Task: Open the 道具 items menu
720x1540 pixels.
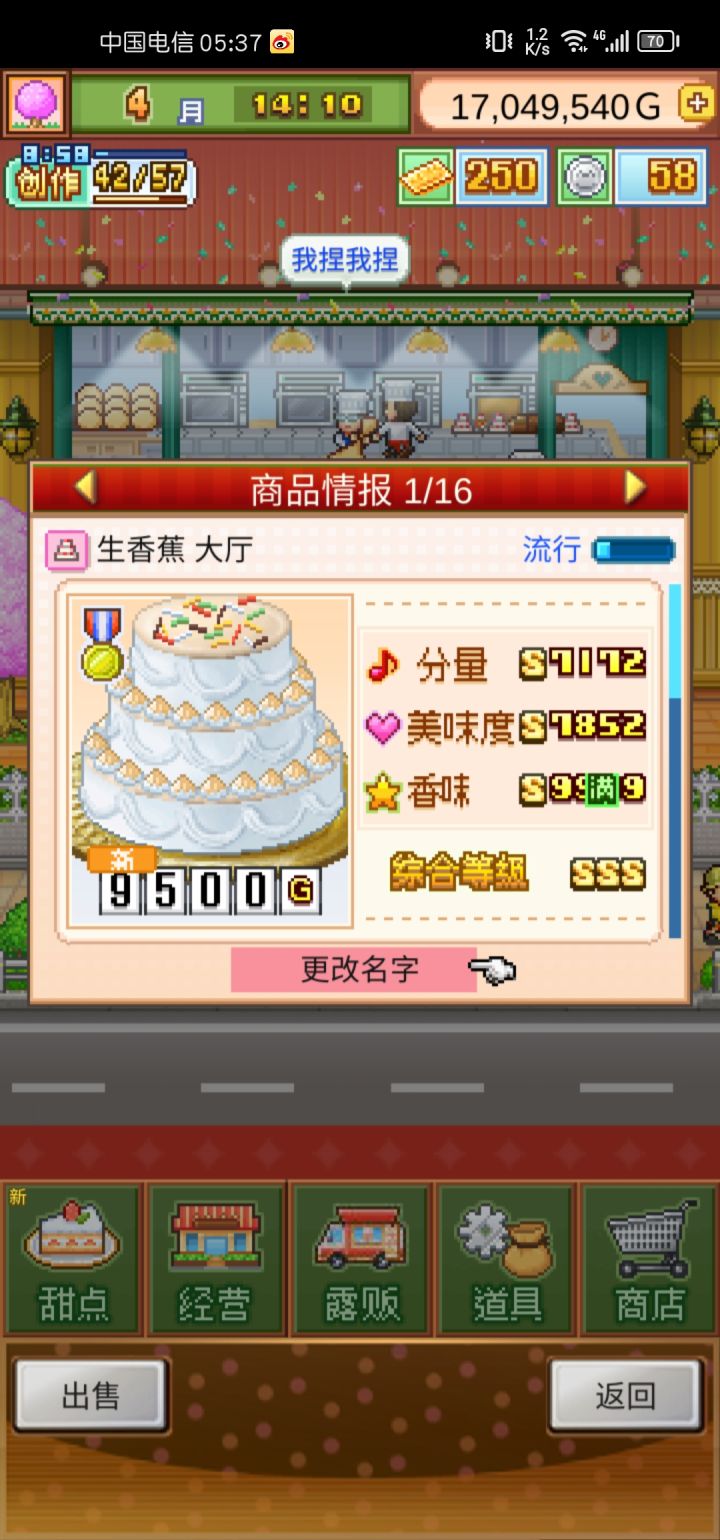Action: (x=505, y=1258)
